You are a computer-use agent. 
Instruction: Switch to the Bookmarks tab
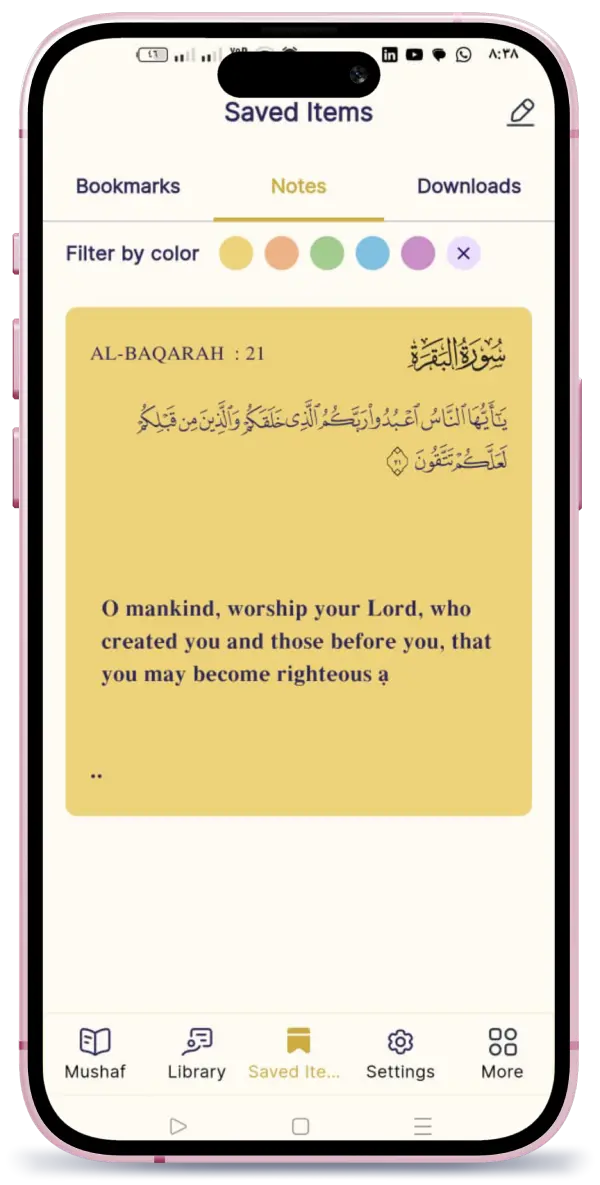(128, 186)
